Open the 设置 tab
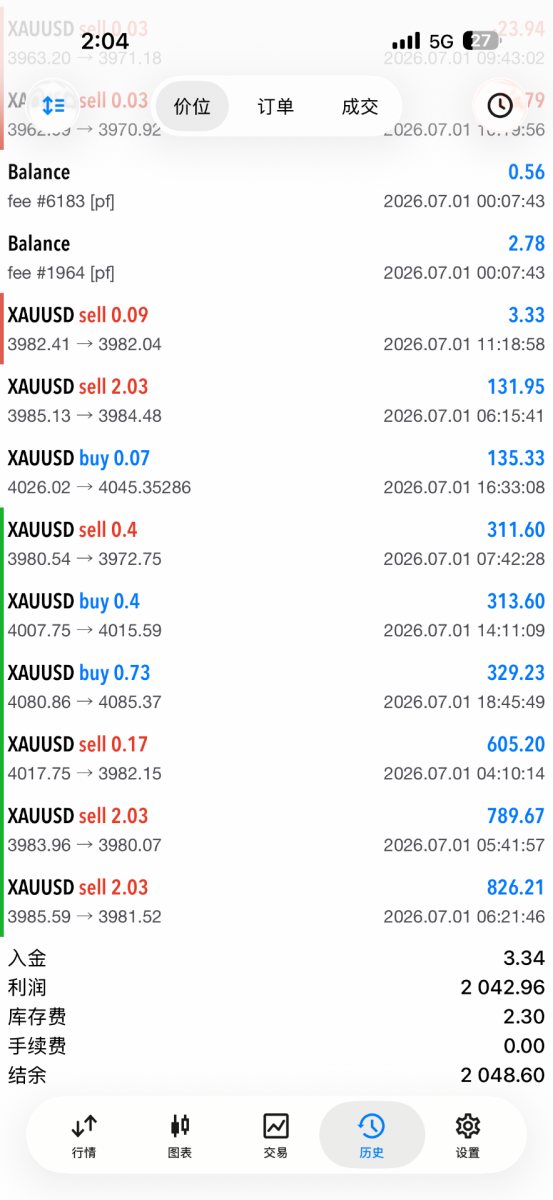Screen dimensions: 553x1200 coord(467,1136)
